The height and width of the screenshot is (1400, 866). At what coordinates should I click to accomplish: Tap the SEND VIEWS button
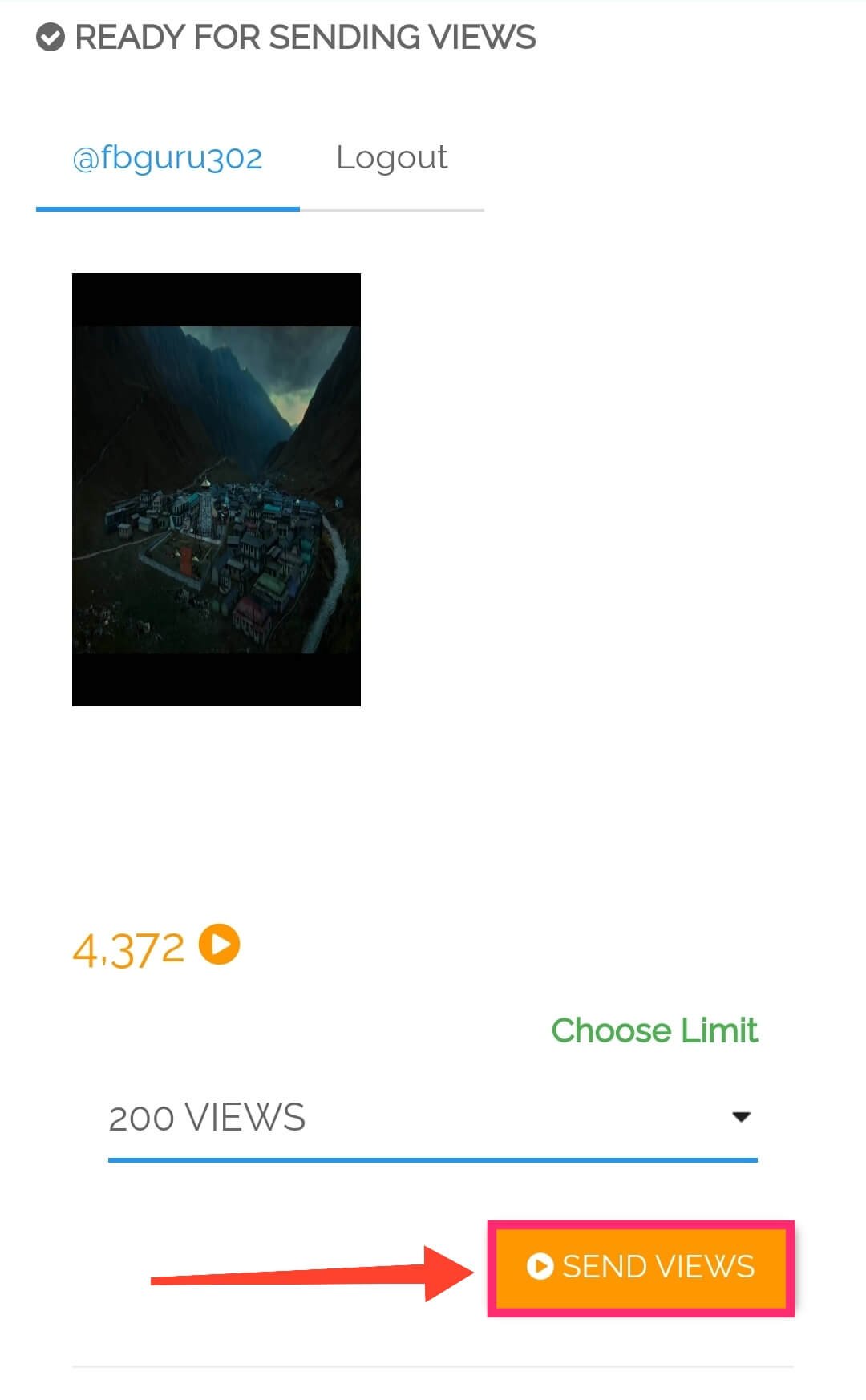[x=641, y=1268]
